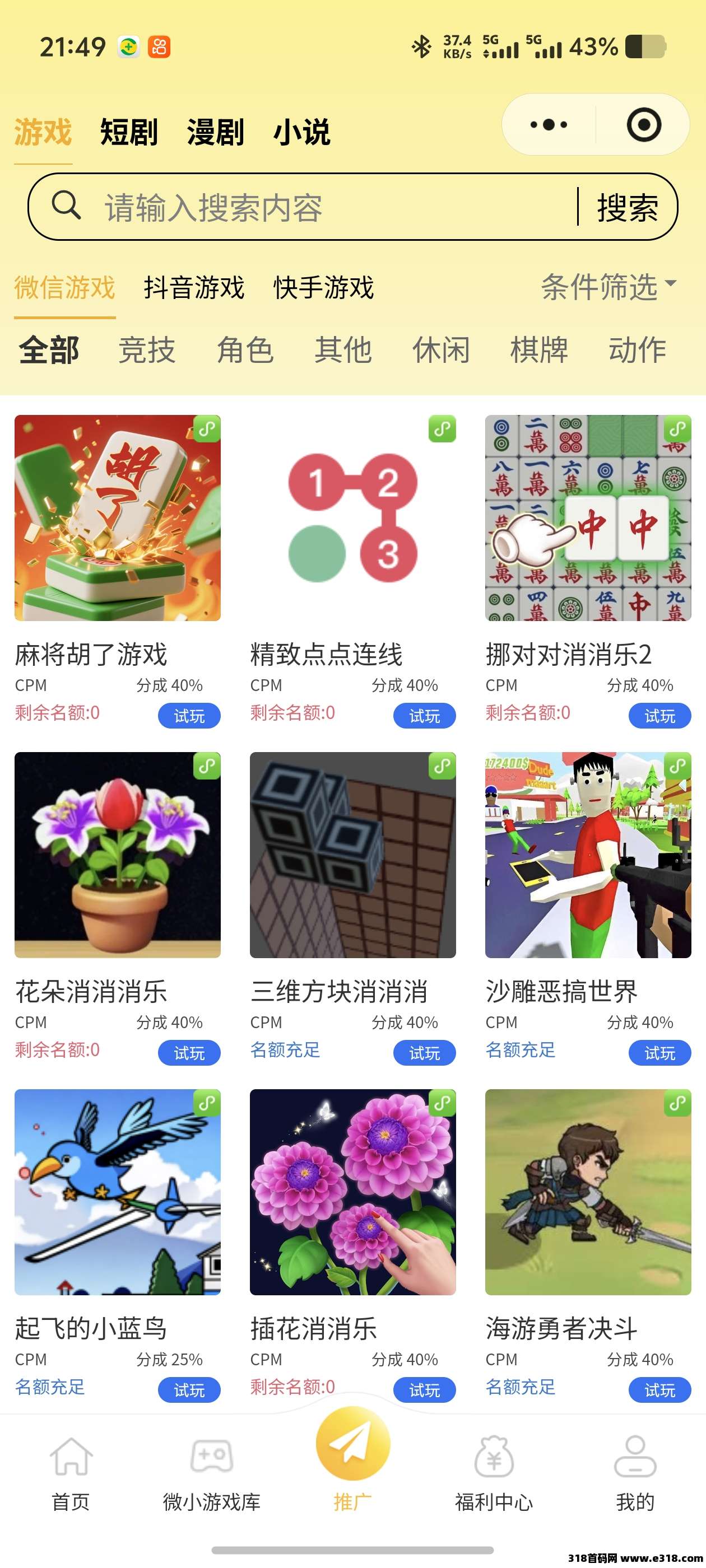The image size is (706, 1568).
Task: Close the mini program with the circle icon
Action: tap(643, 125)
